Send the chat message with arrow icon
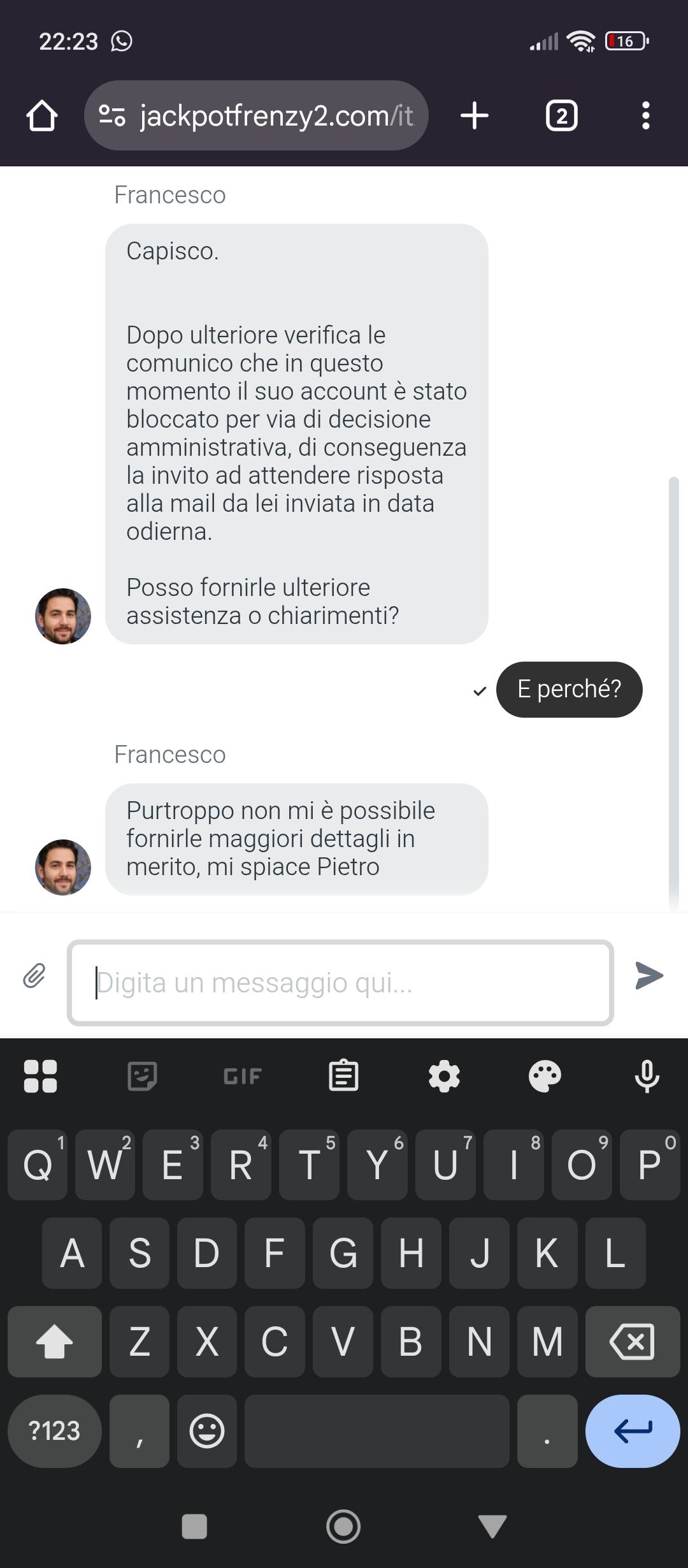 pos(649,976)
